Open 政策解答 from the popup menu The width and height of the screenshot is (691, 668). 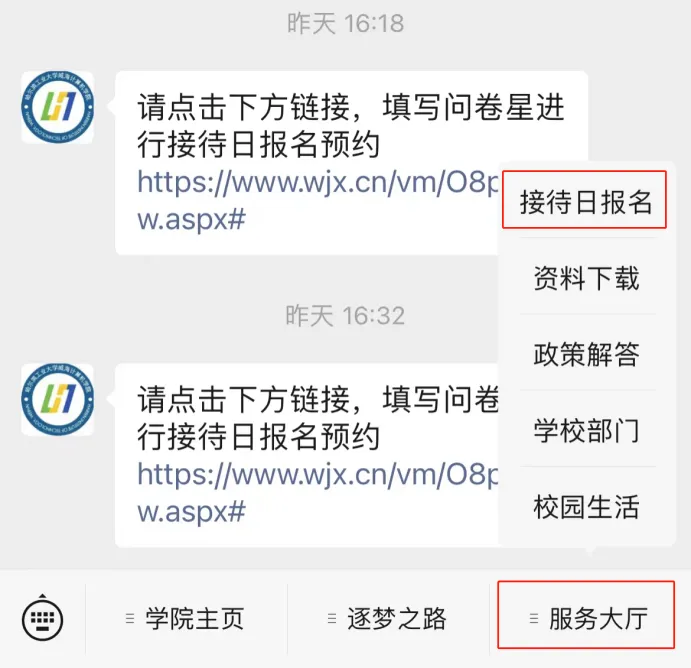pos(586,354)
